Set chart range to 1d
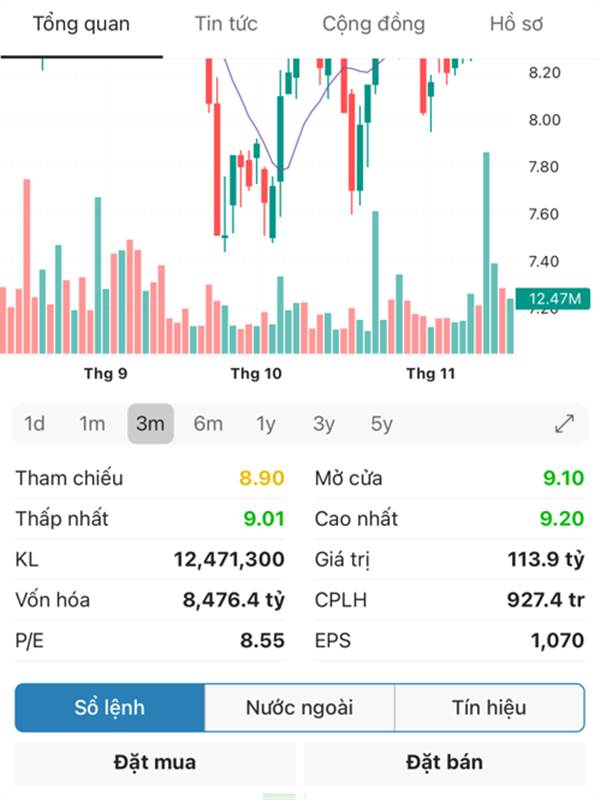600x800 pixels. [x=35, y=424]
